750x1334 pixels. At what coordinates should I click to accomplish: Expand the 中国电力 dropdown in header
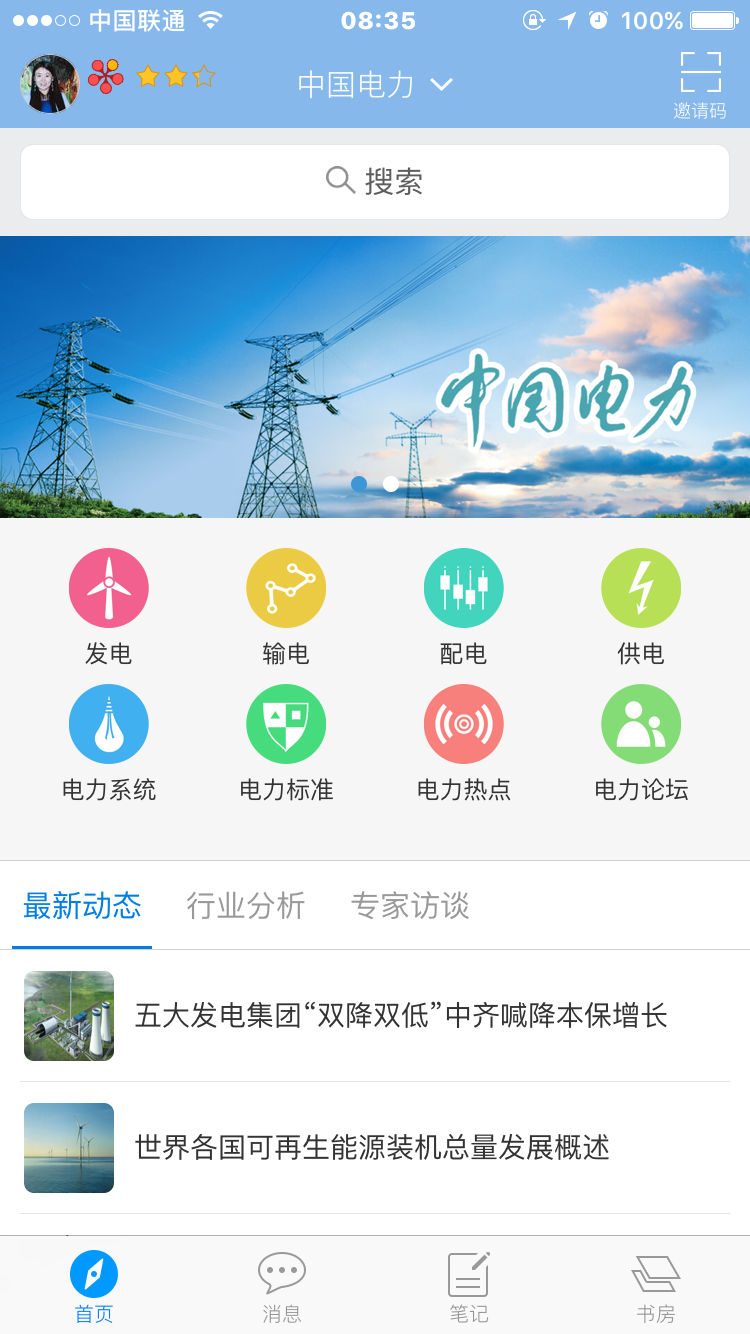click(x=375, y=85)
